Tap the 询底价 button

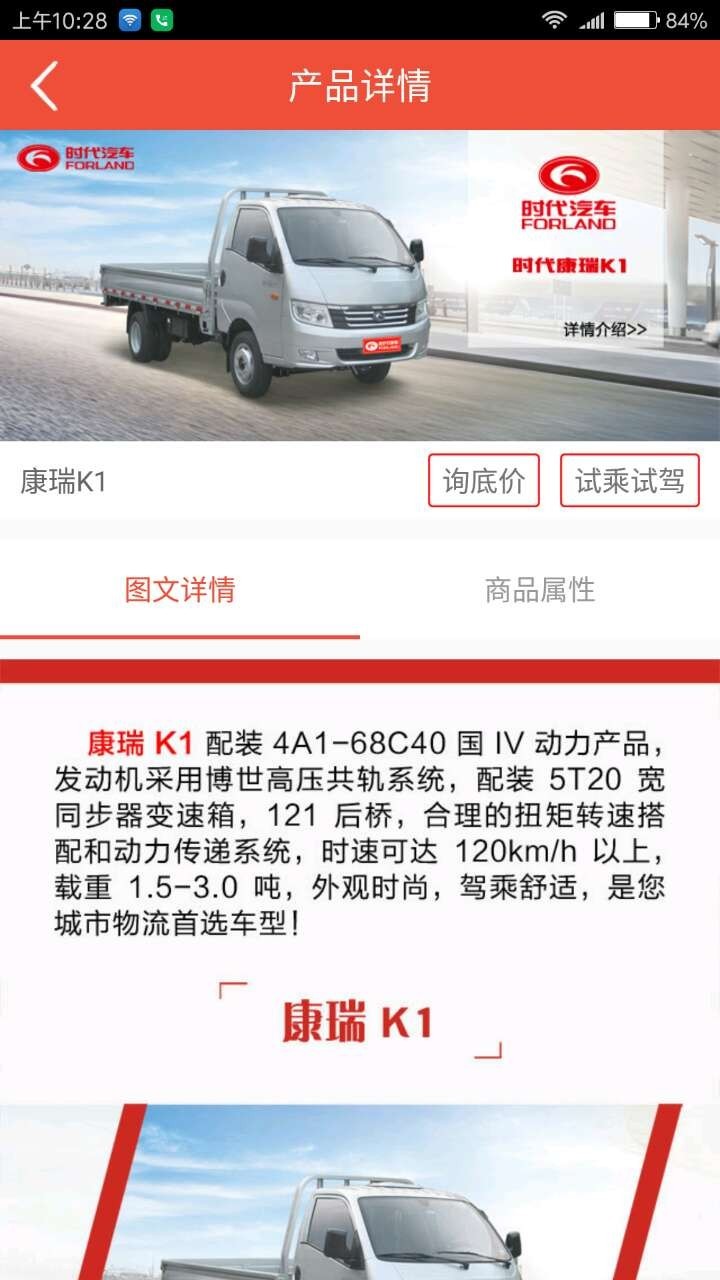484,481
